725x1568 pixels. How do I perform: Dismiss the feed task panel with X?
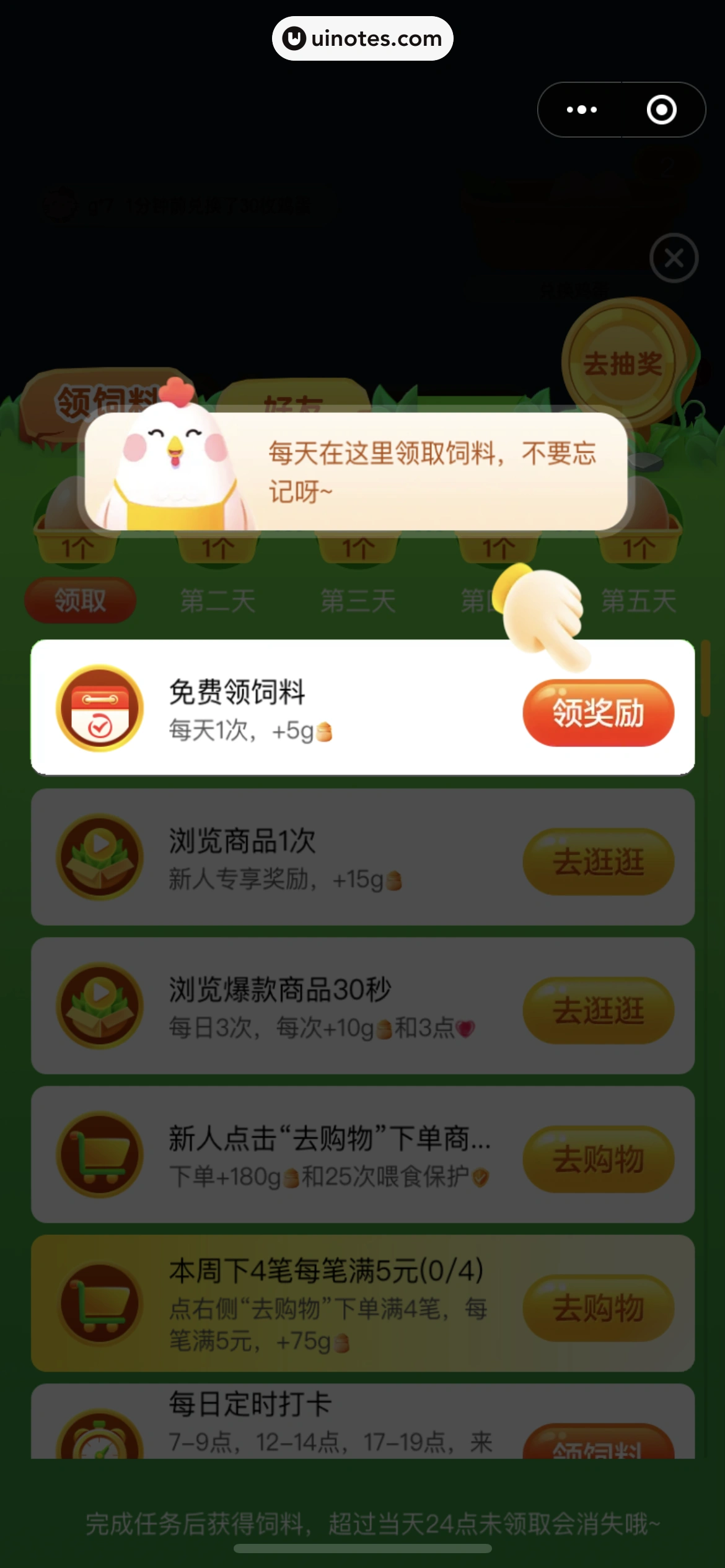tap(674, 258)
